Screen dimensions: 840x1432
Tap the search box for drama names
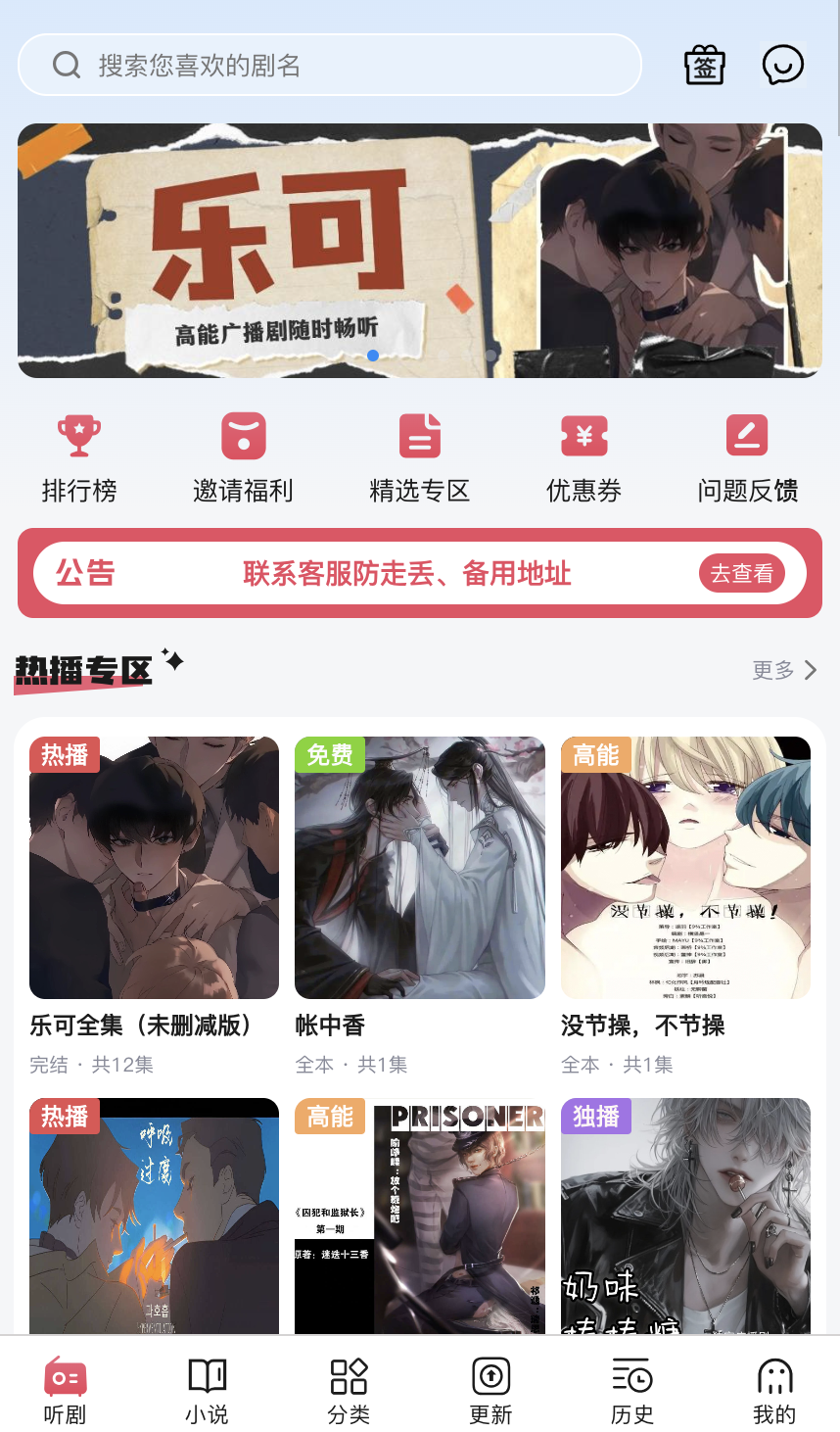click(329, 66)
